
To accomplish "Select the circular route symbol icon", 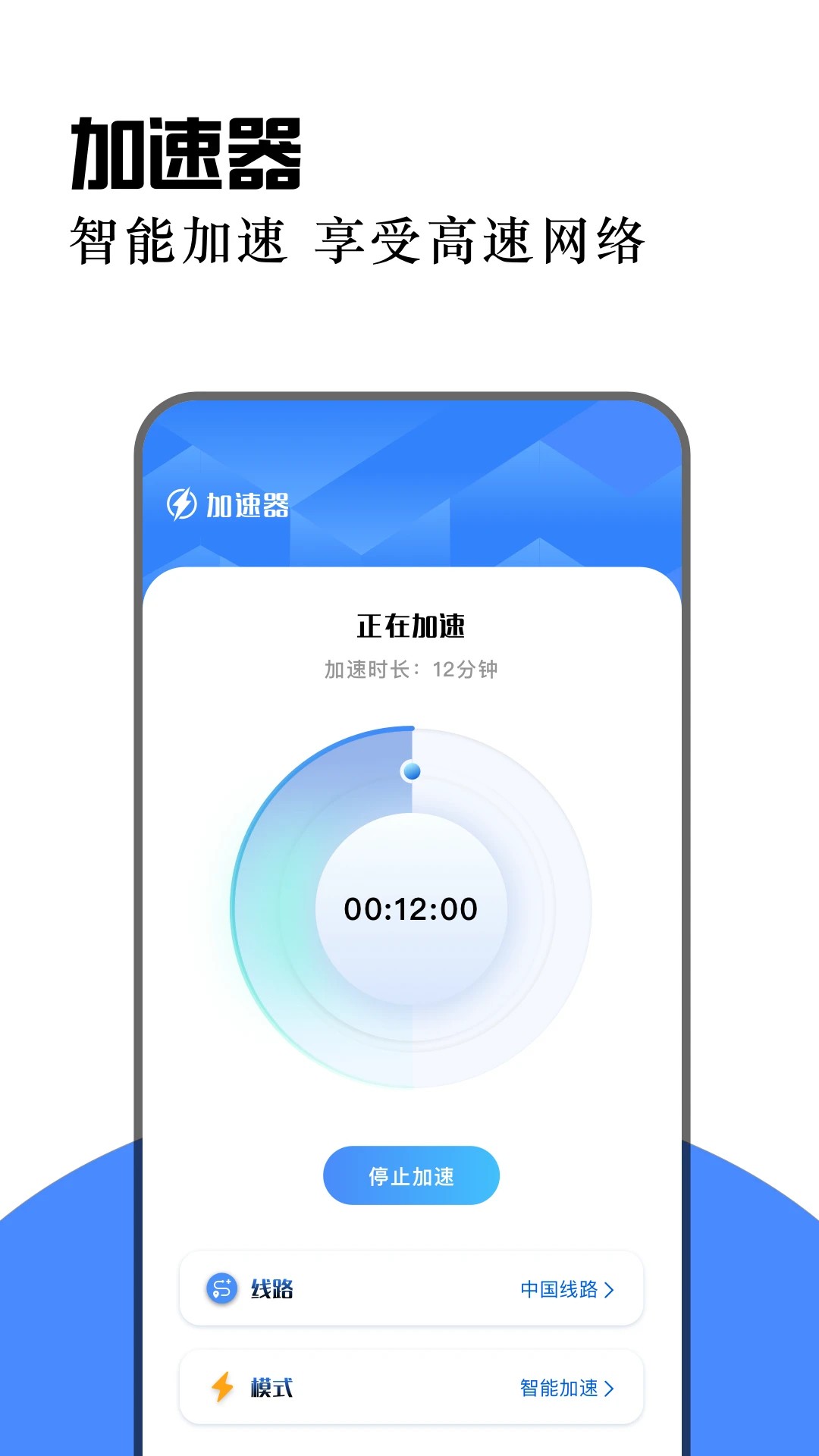I will tap(221, 1288).
